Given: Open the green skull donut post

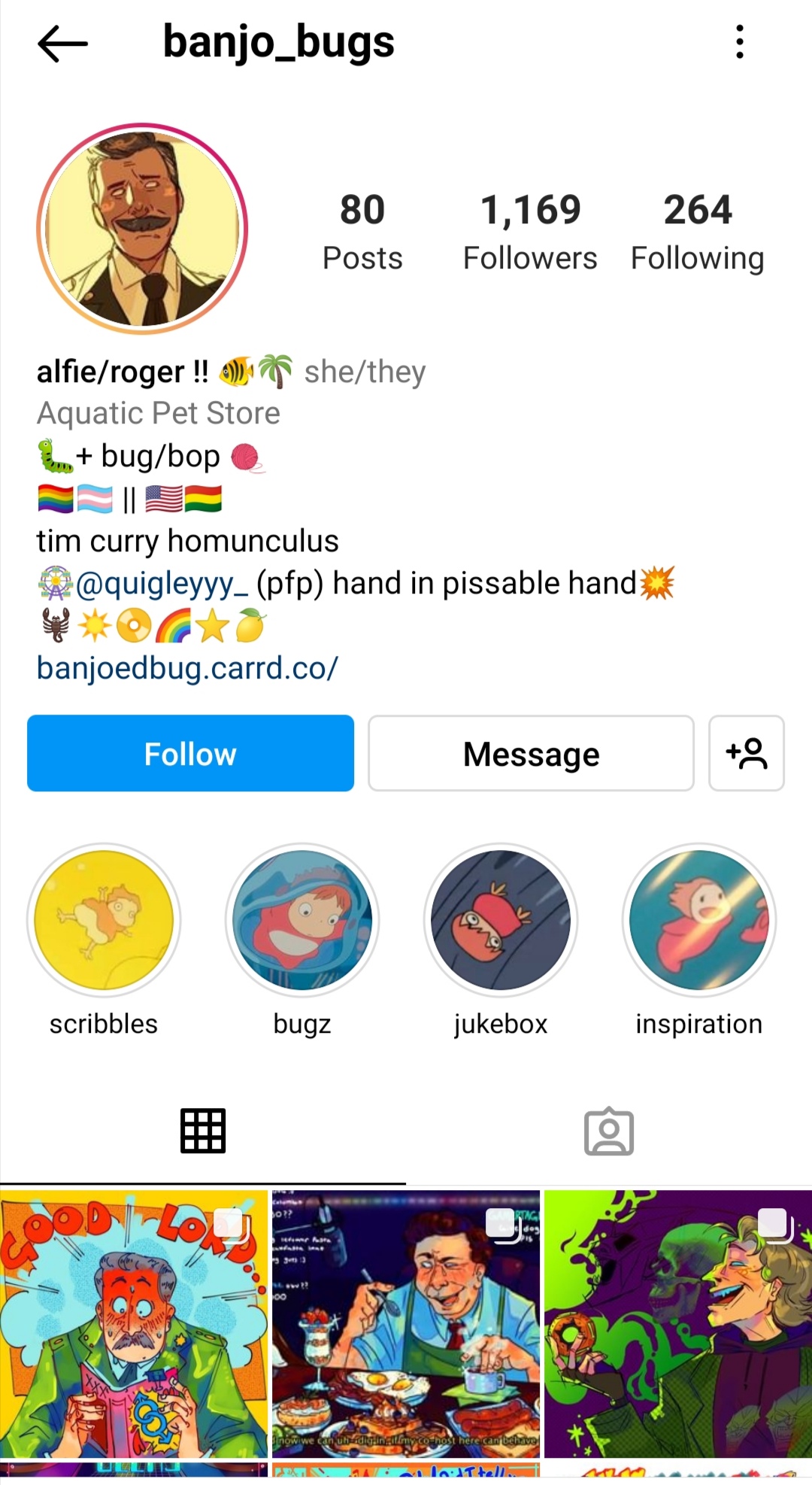Looking at the screenshot, I should [x=678, y=1324].
